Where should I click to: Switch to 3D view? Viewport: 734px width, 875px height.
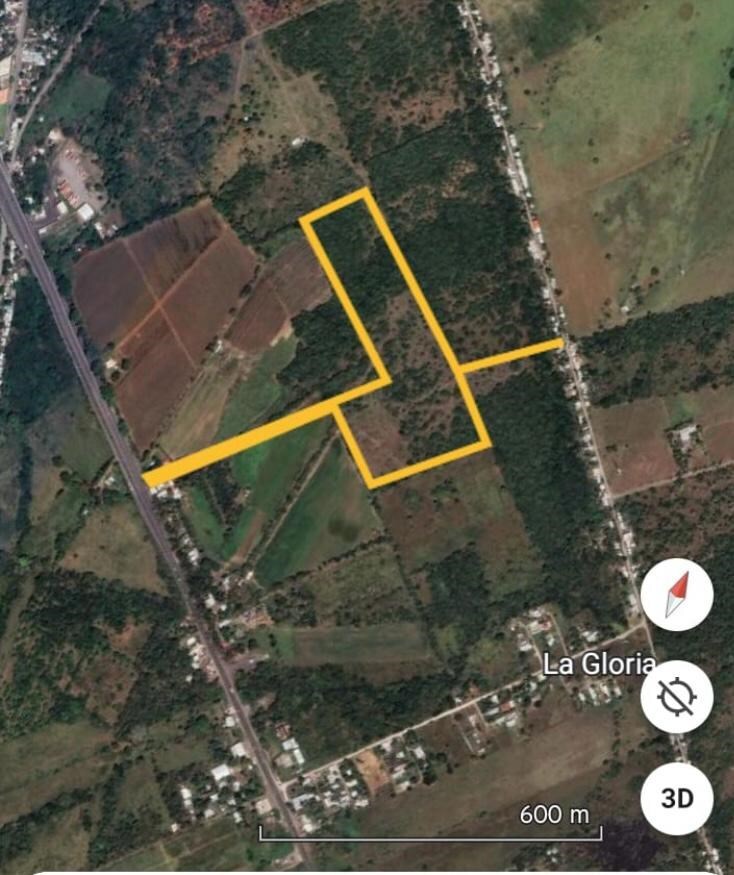[677, 798]
